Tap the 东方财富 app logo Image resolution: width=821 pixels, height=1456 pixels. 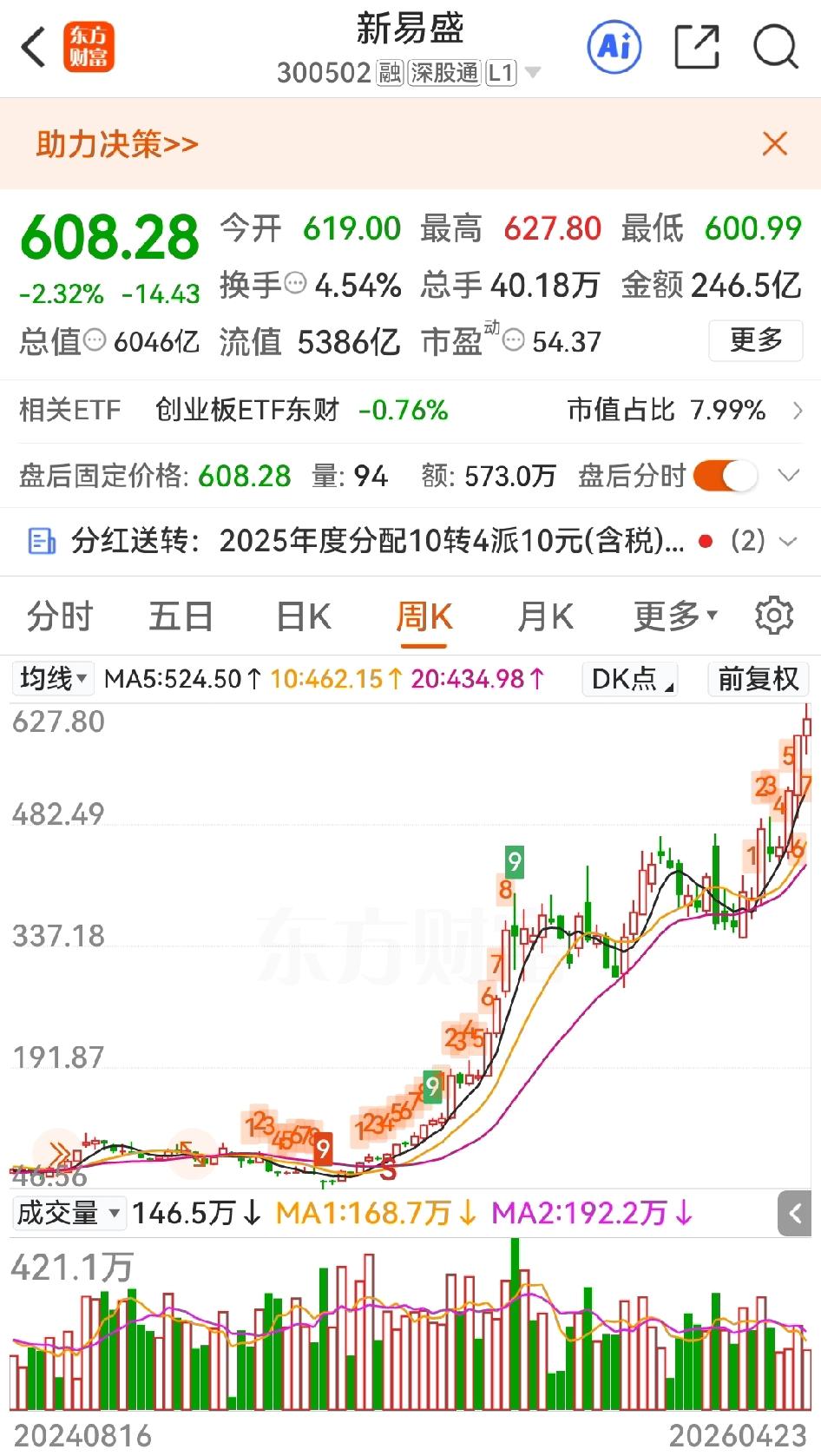[x=88, y=48]
